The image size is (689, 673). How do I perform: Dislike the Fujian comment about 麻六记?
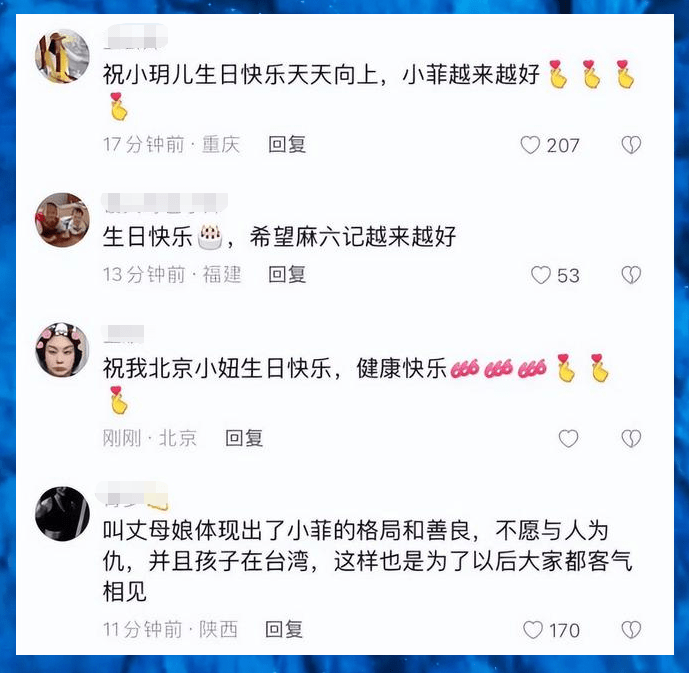click(x=631, y=275)
